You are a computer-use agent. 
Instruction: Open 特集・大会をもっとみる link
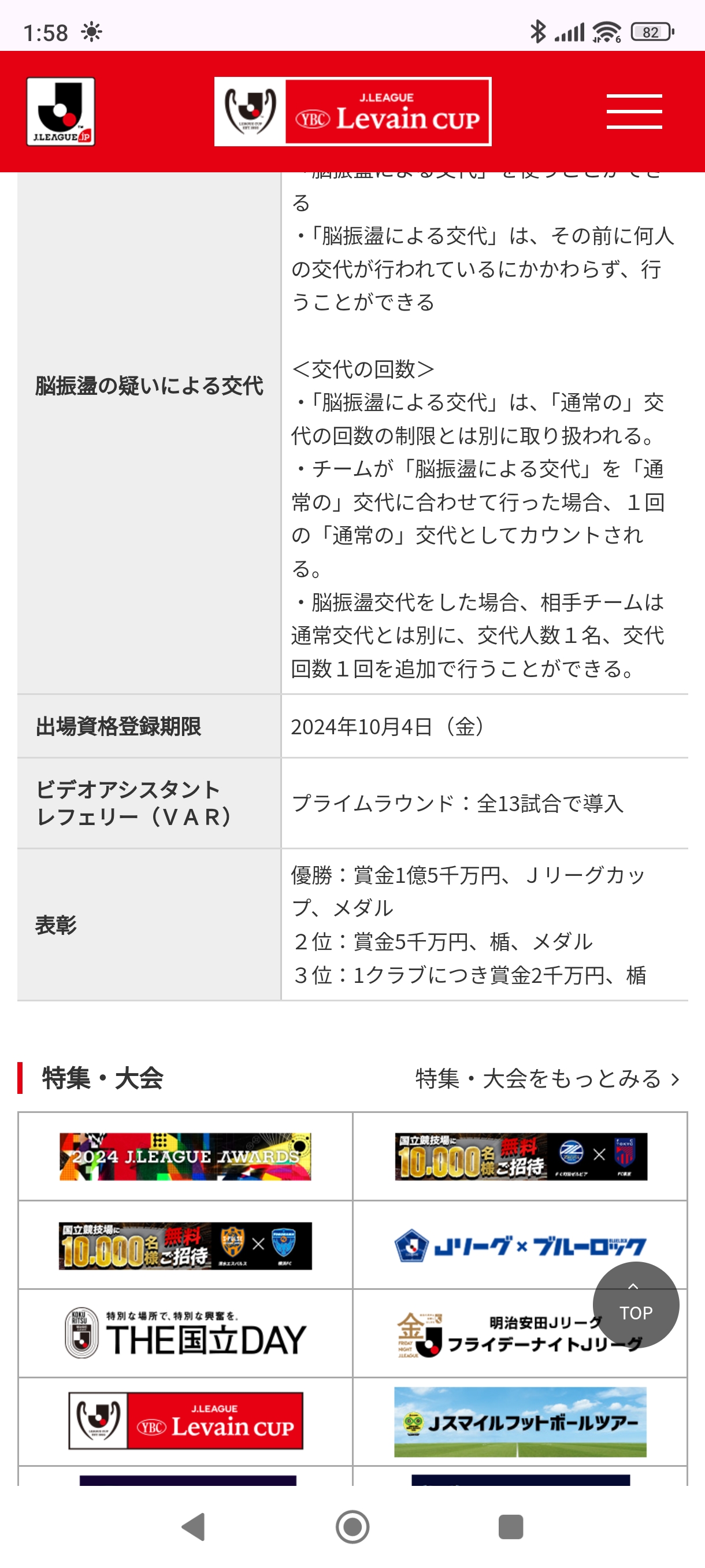point(547,1079)
